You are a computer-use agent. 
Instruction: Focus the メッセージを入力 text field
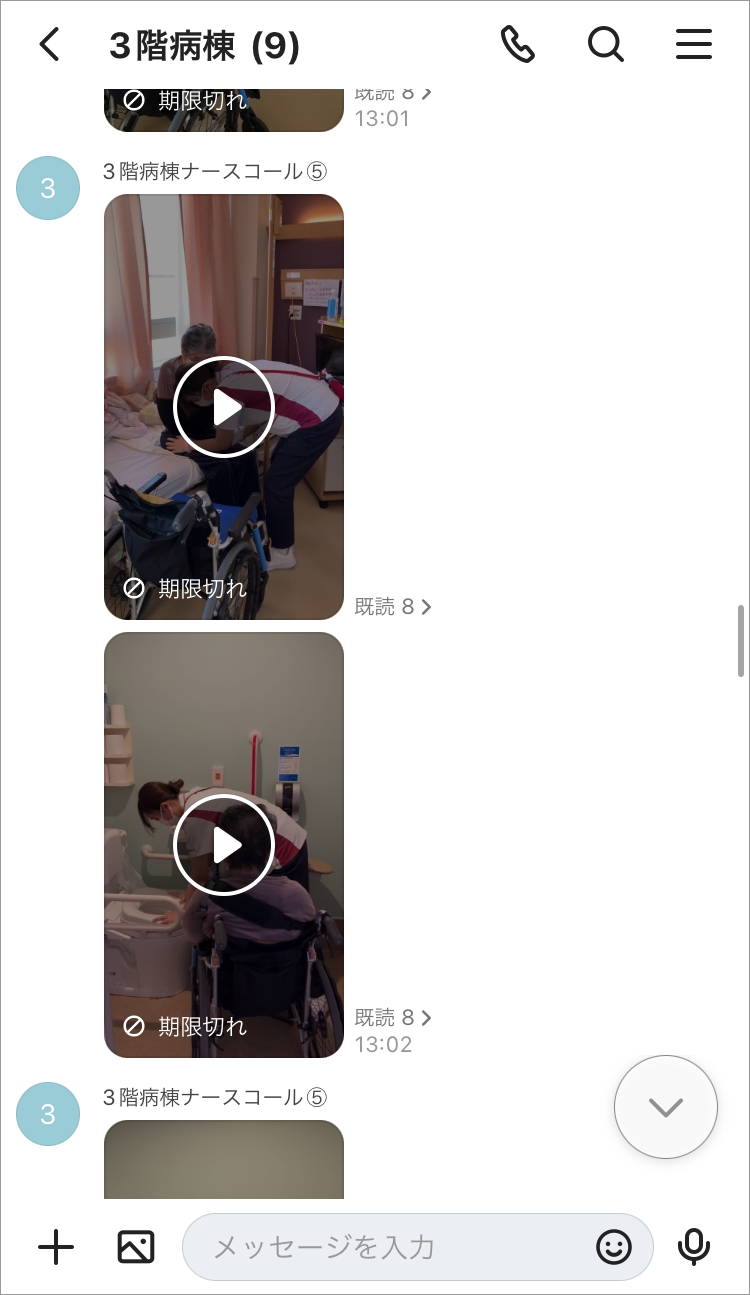[x=390, y=1247]
